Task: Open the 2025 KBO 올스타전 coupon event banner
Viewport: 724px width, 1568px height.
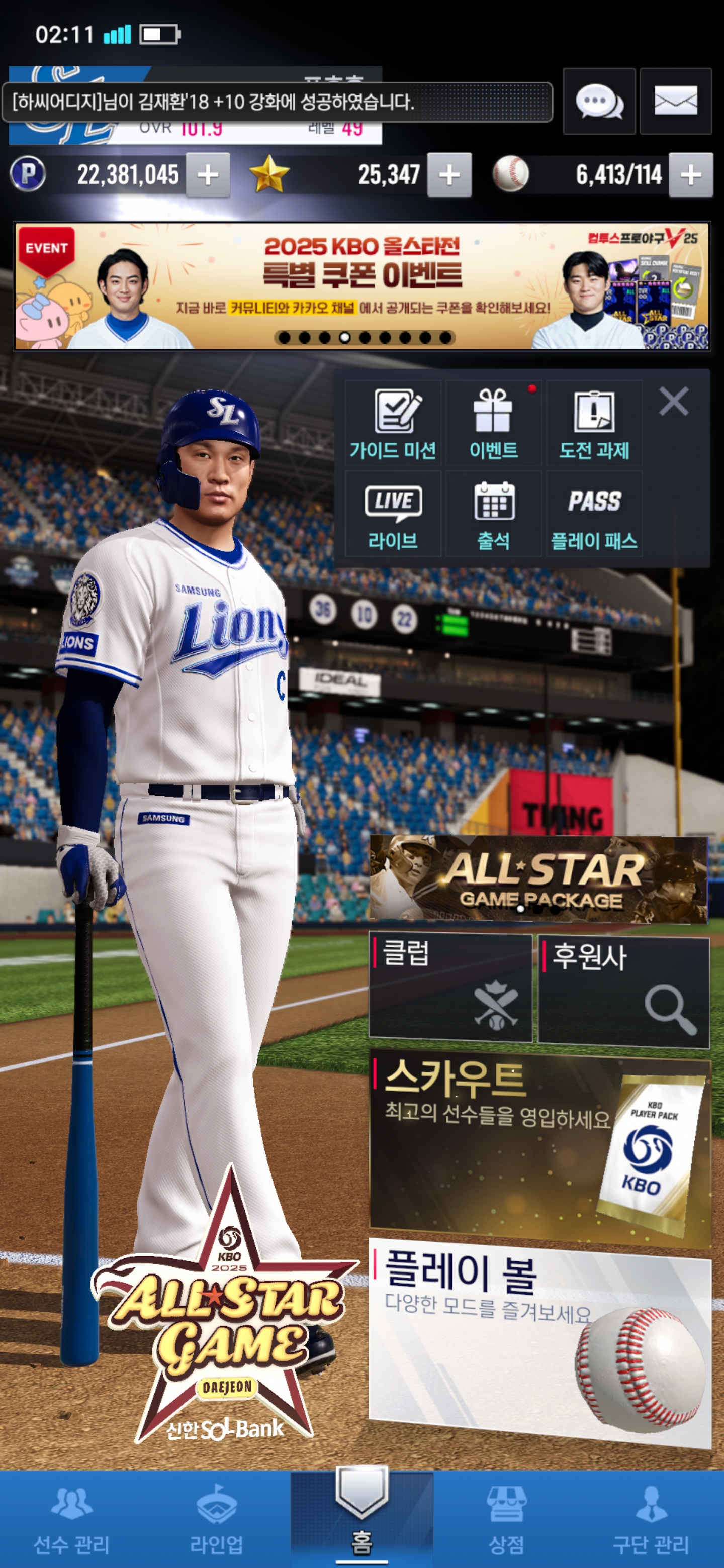Action: click(361, 286)
